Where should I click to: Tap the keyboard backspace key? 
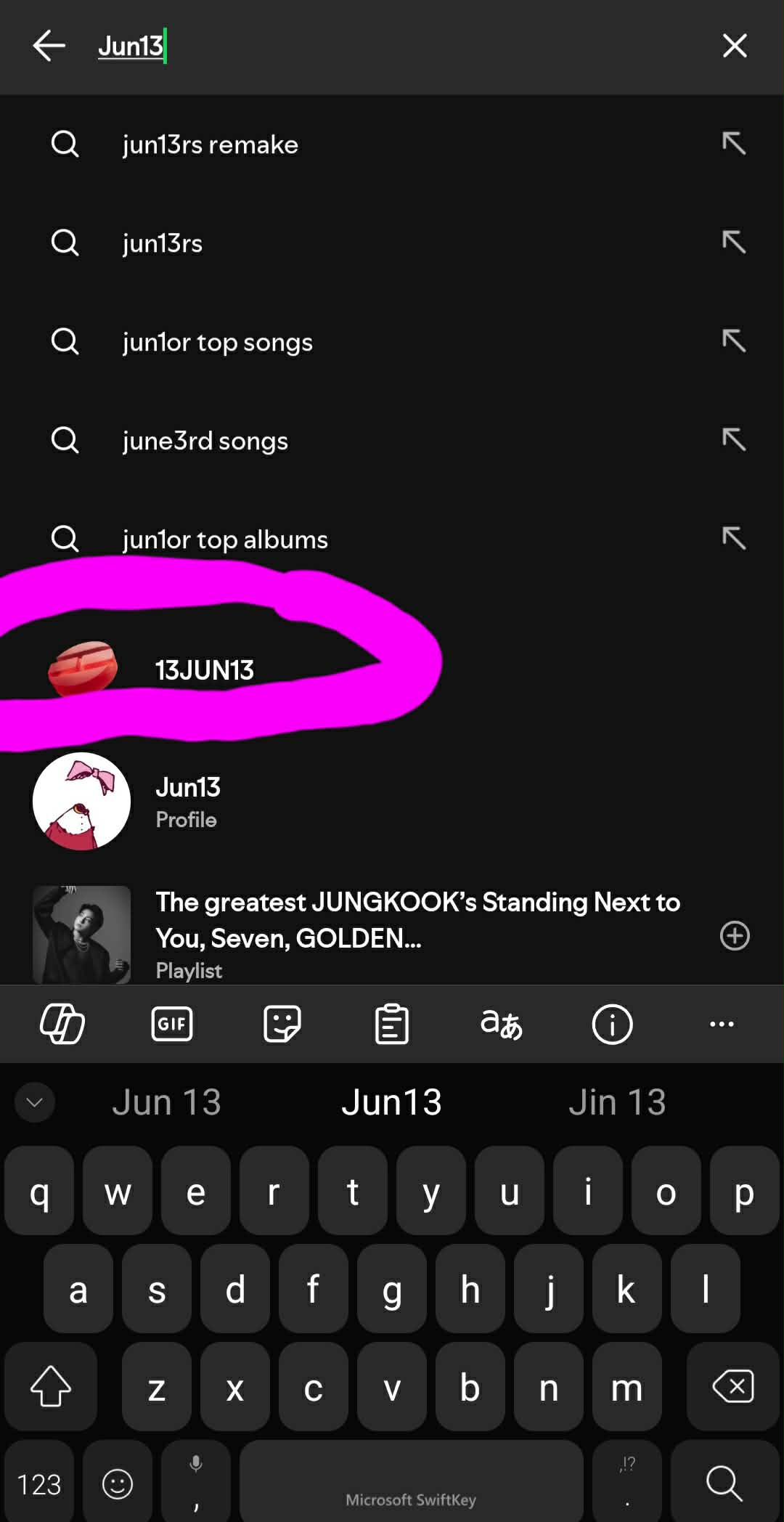(733, 1386)
